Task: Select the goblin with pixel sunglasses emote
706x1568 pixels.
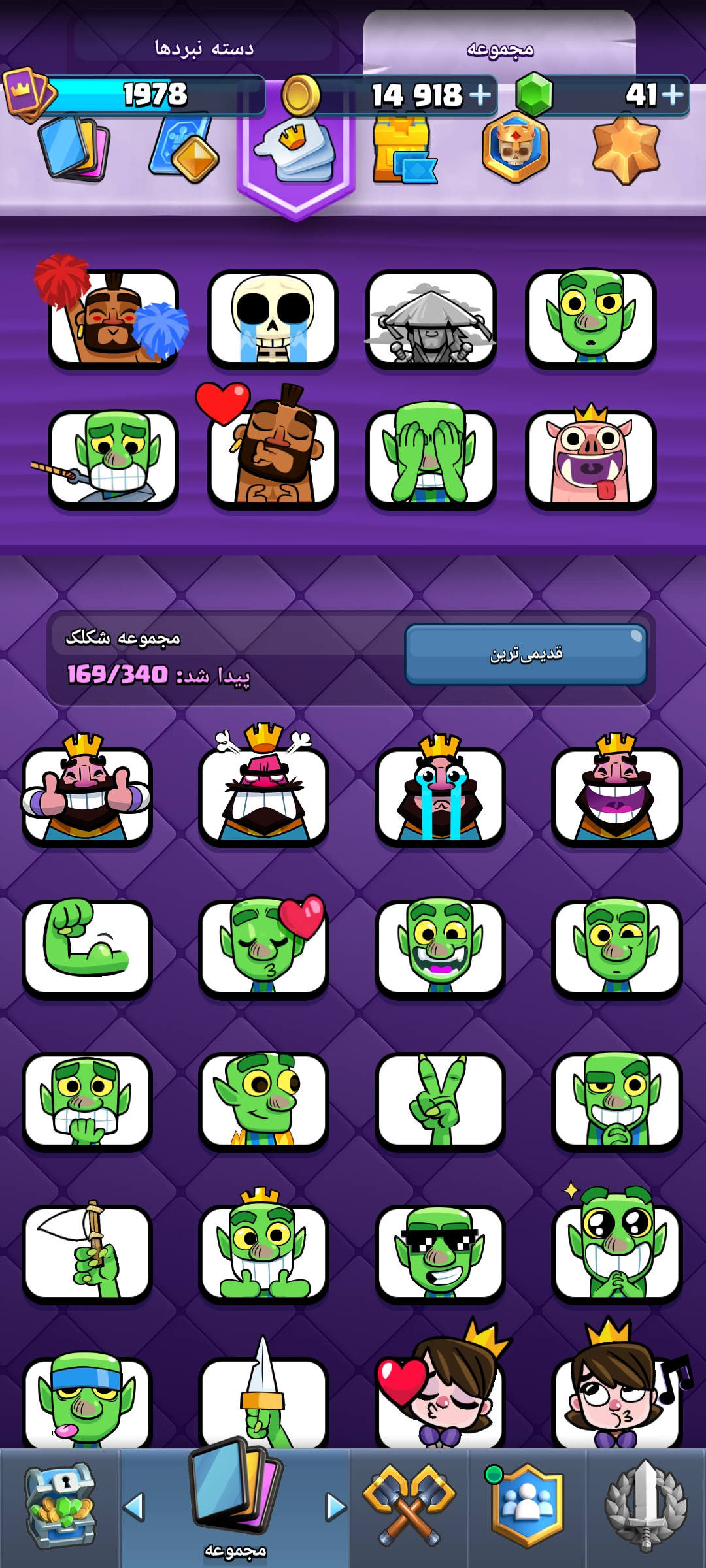Action: point(440,1251)
